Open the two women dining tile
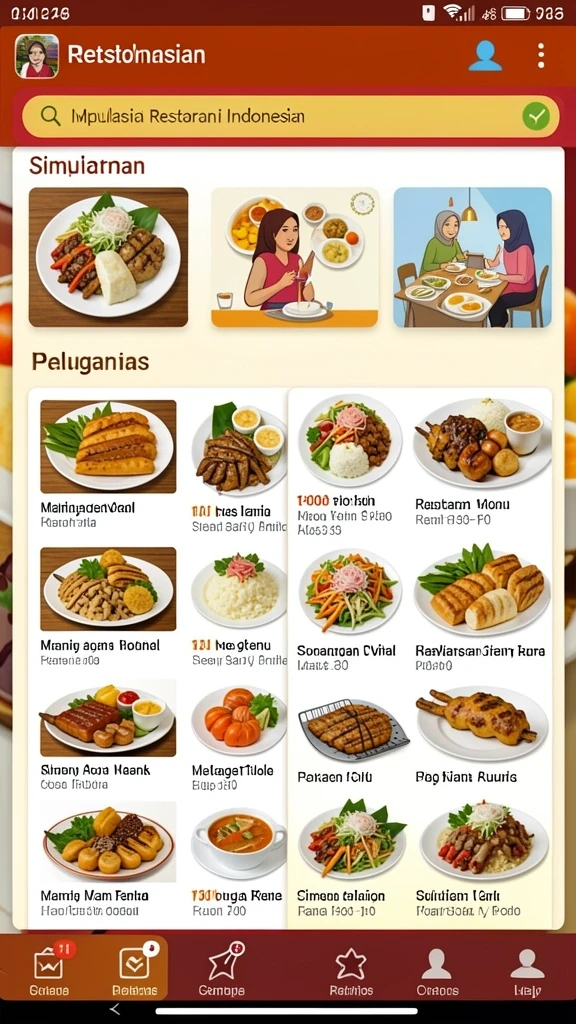 pos(472,257)
